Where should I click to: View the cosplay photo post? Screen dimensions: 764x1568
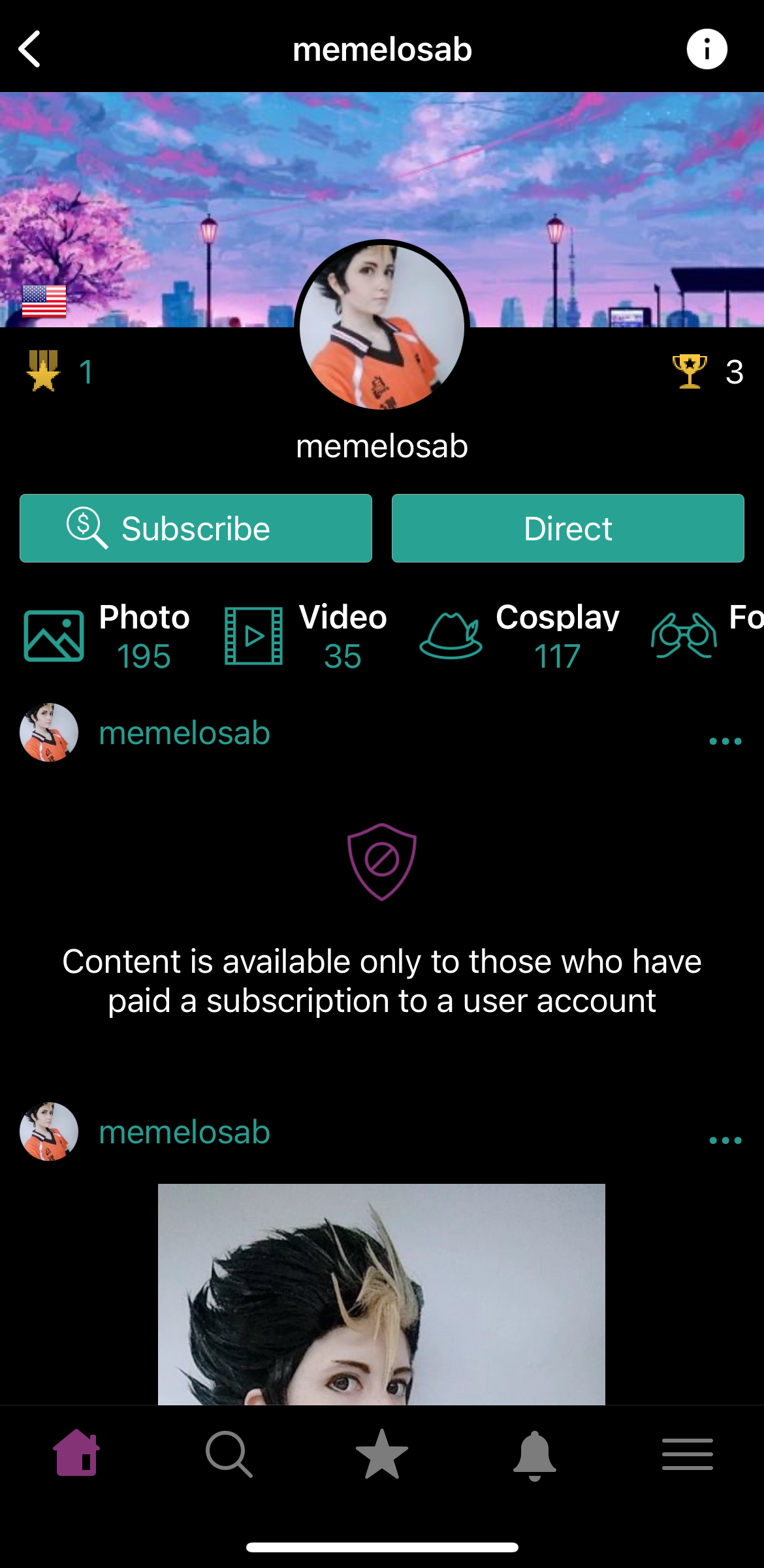coord(381,1294)
